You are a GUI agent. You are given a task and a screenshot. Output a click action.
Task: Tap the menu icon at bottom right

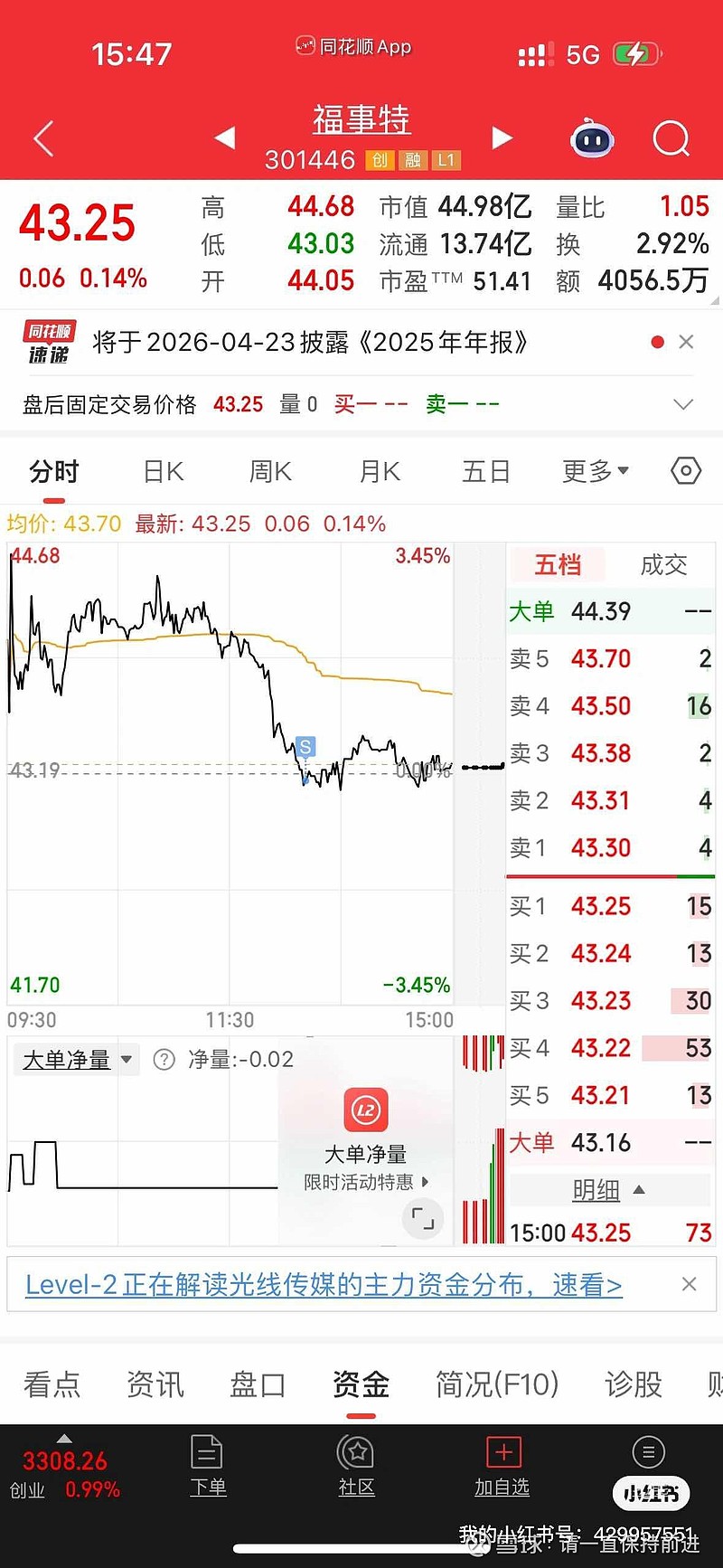coord(649,1452)
